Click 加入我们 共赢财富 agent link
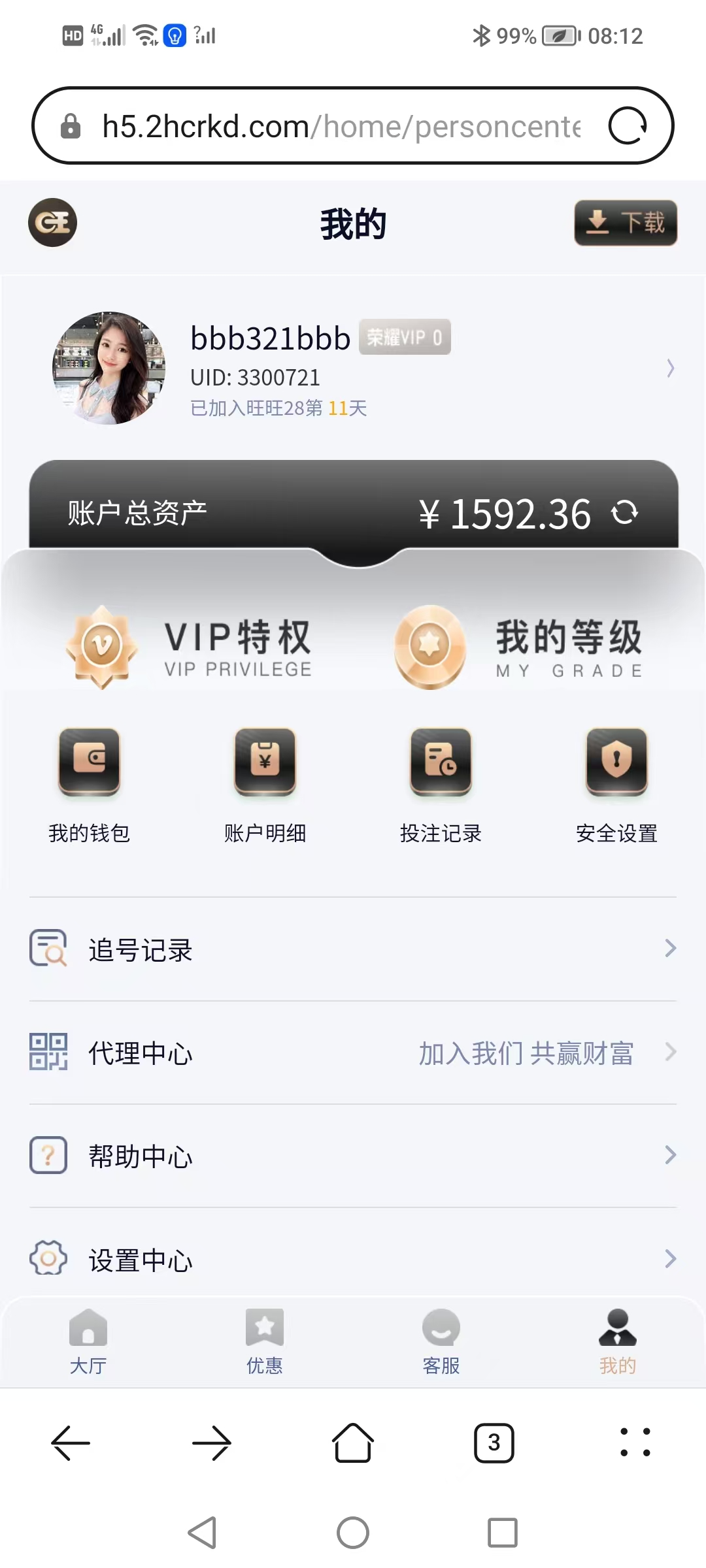Viewport: 706px width, 1568px height. (526, 1052)
